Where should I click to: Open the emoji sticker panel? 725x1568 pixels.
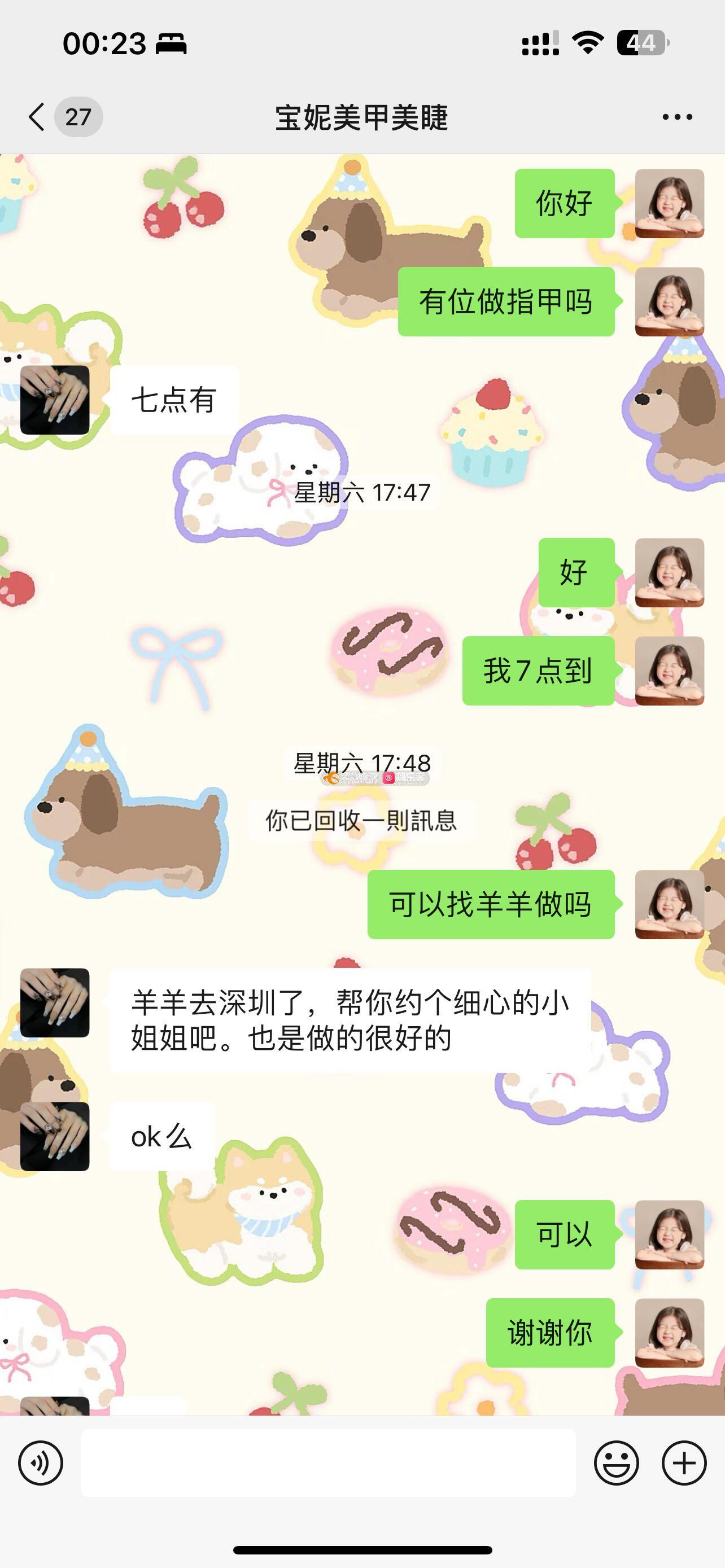coord(616,1462)
